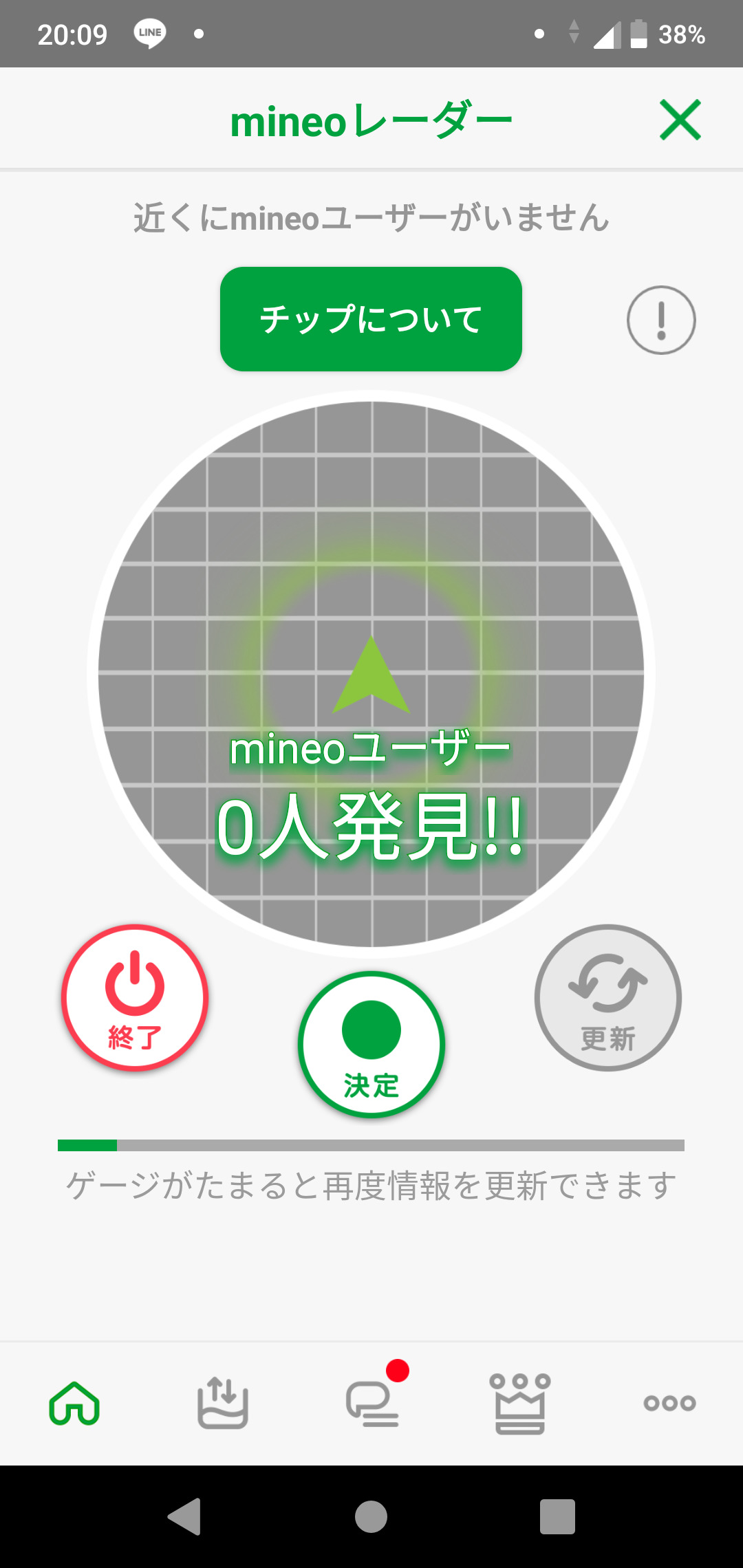Close the mineo Radar screen
This screenshot has width=743, height=1568.
pyautogui.click(x=680, y=120)
